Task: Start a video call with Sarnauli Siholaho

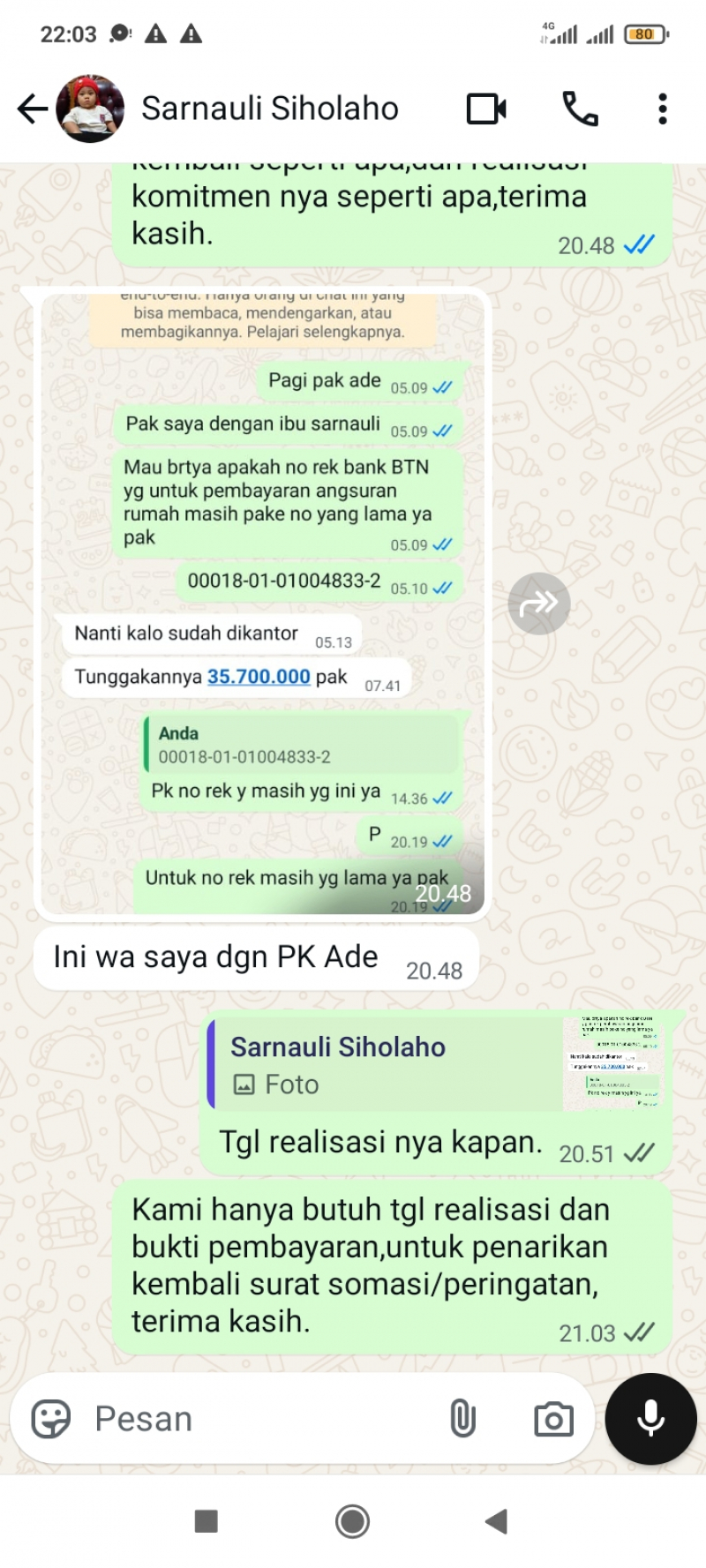Action: 486,109
